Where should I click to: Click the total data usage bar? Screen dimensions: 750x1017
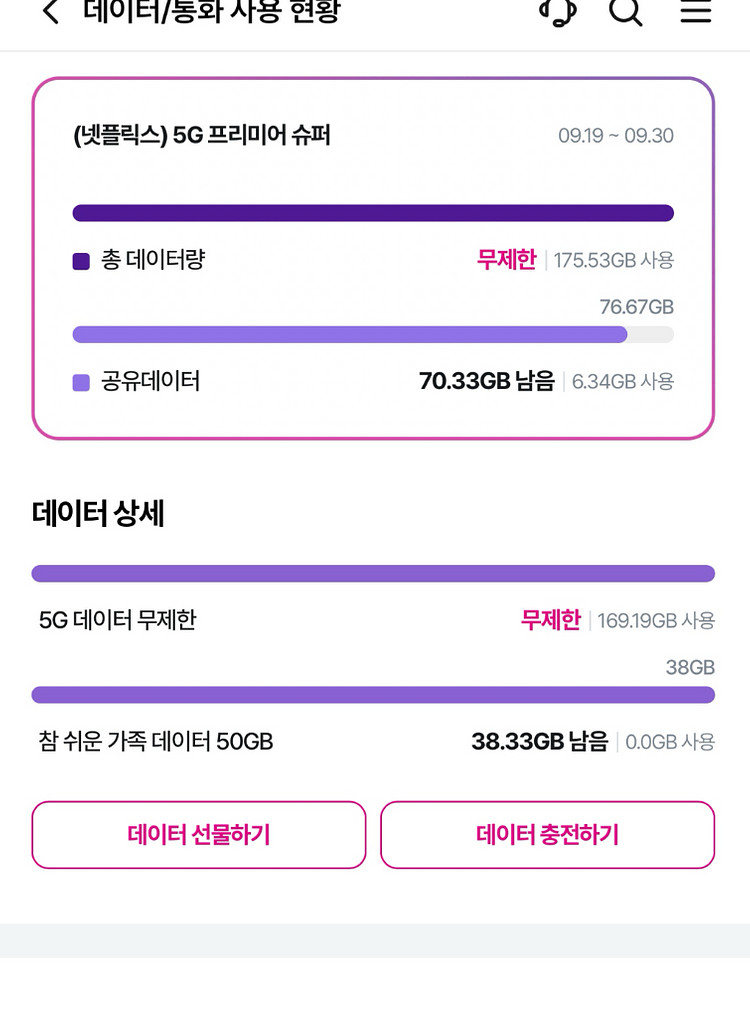point(373,212)
